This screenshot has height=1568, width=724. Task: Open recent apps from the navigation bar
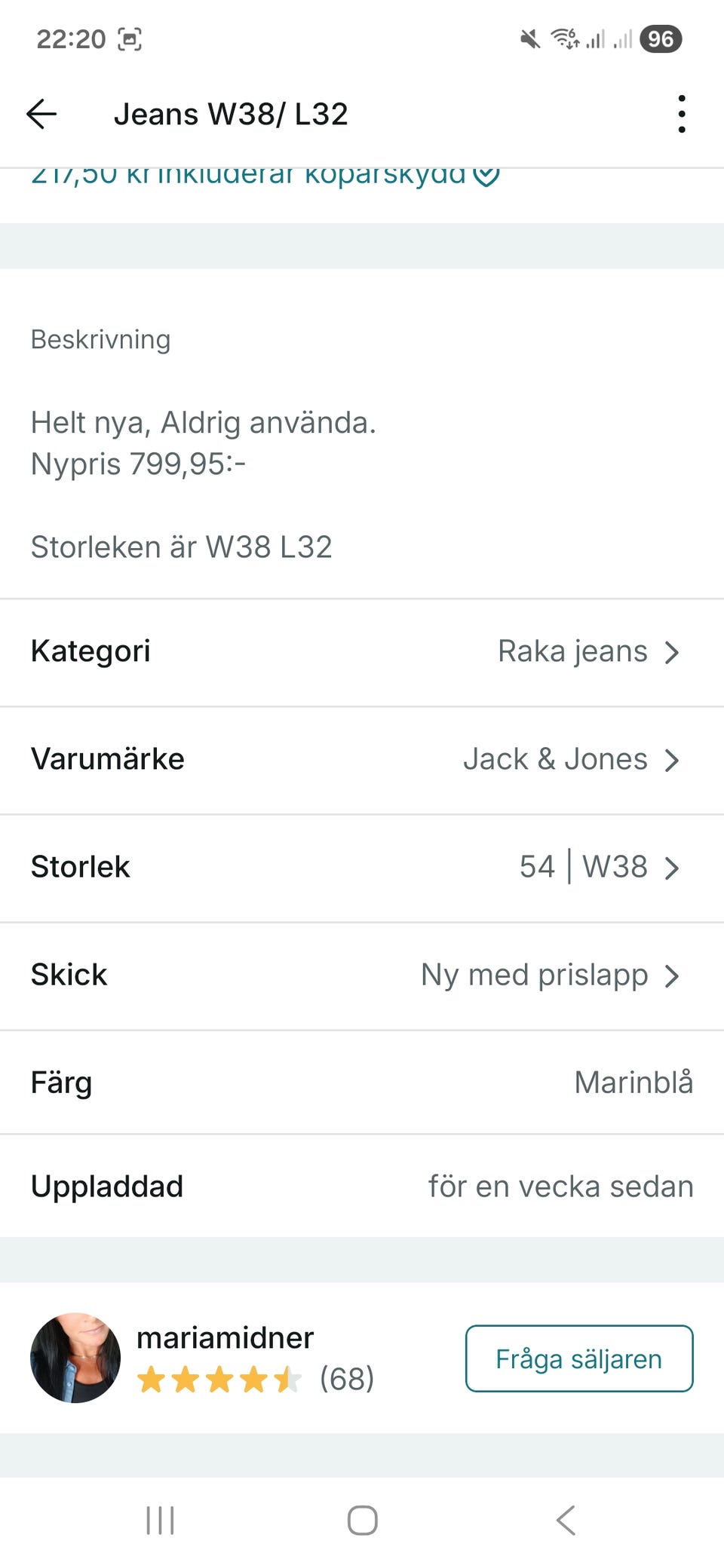click(160, 1520)
